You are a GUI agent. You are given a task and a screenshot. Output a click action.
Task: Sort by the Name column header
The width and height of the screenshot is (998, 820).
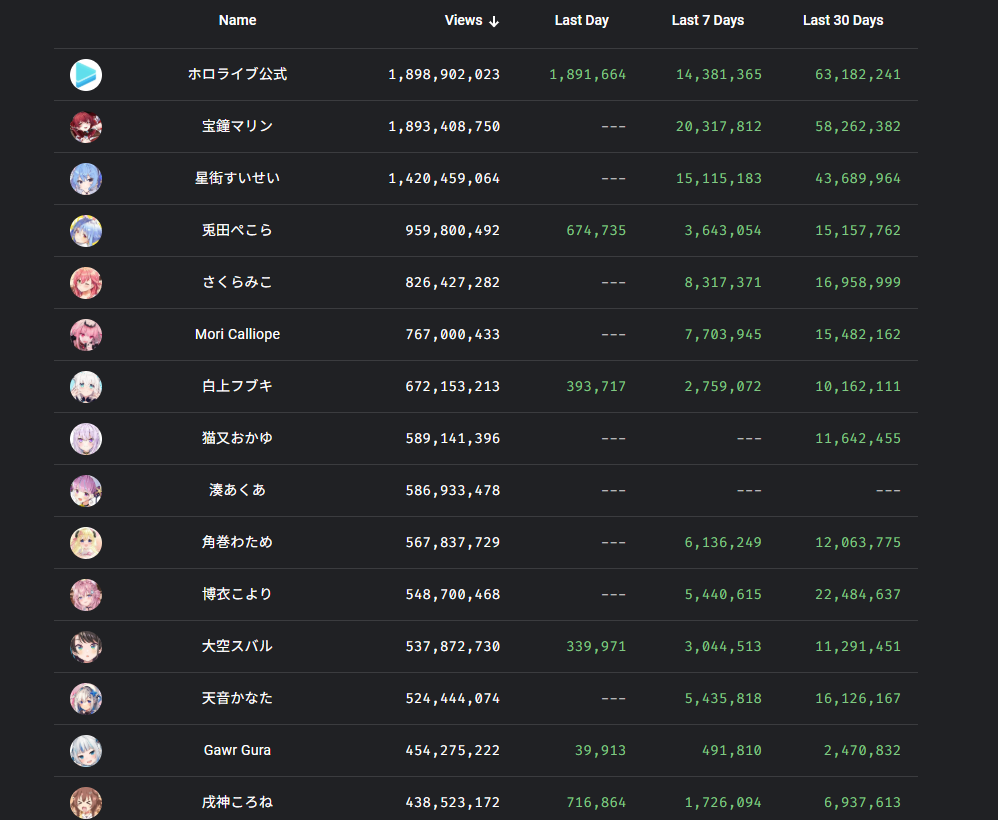[237, 21]
